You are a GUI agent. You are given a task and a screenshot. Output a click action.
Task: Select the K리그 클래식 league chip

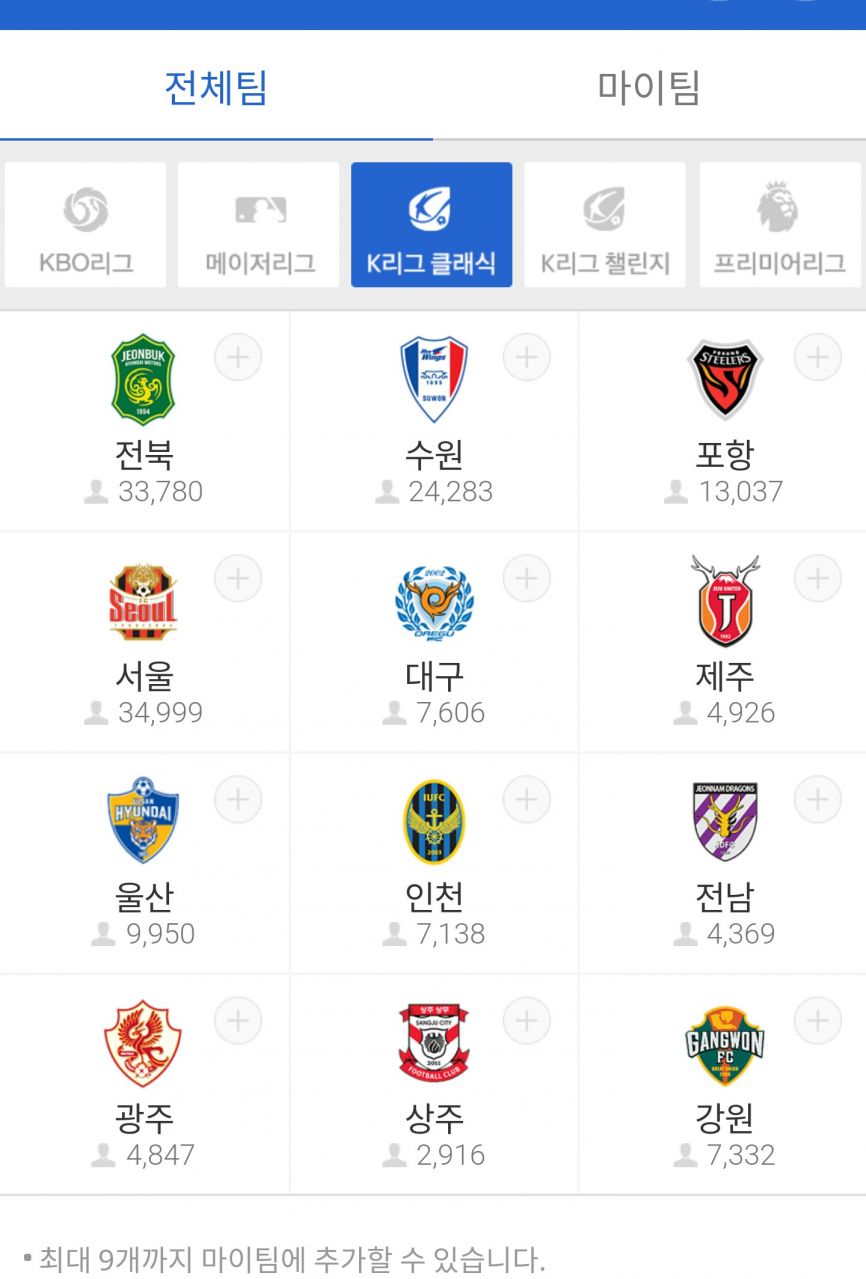(431, 225)
